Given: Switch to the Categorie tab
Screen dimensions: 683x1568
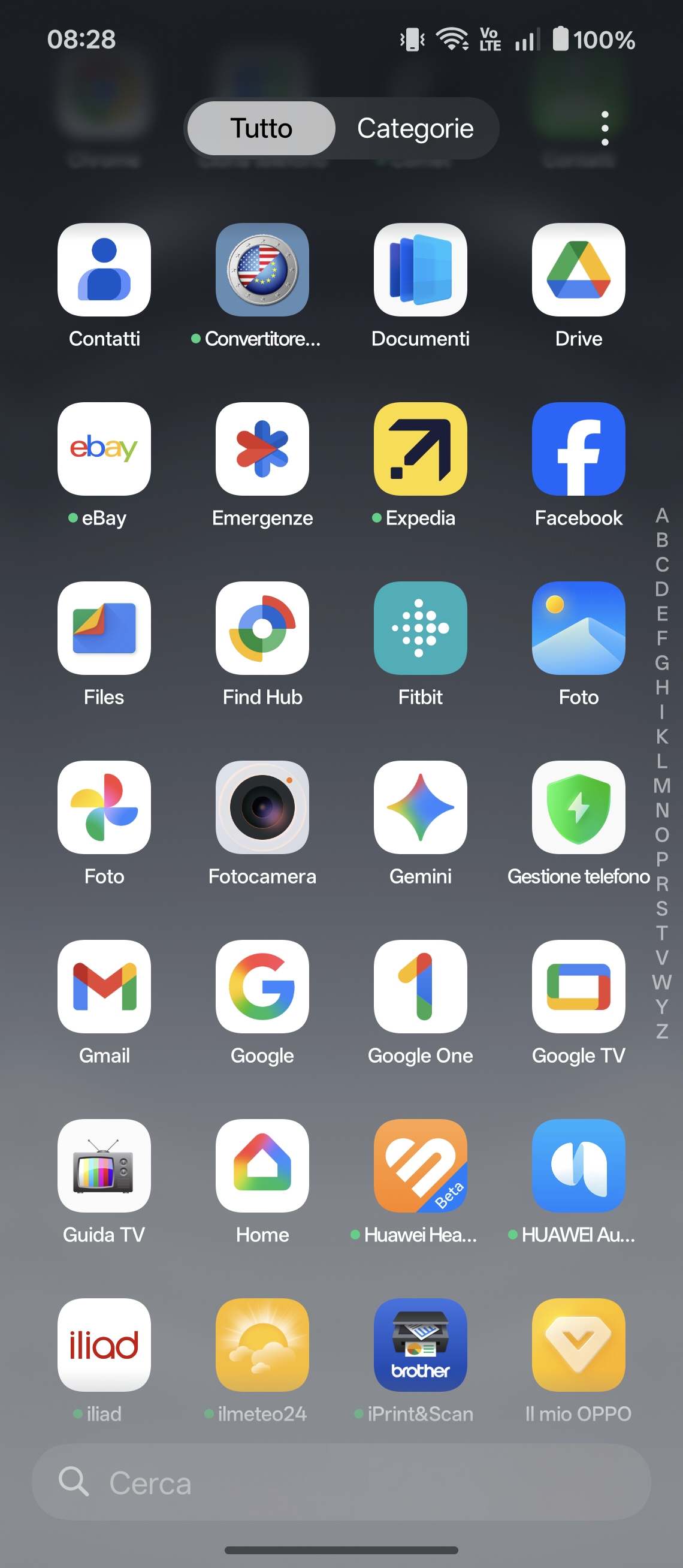Looking at the screenshot, I should [415, 128].
